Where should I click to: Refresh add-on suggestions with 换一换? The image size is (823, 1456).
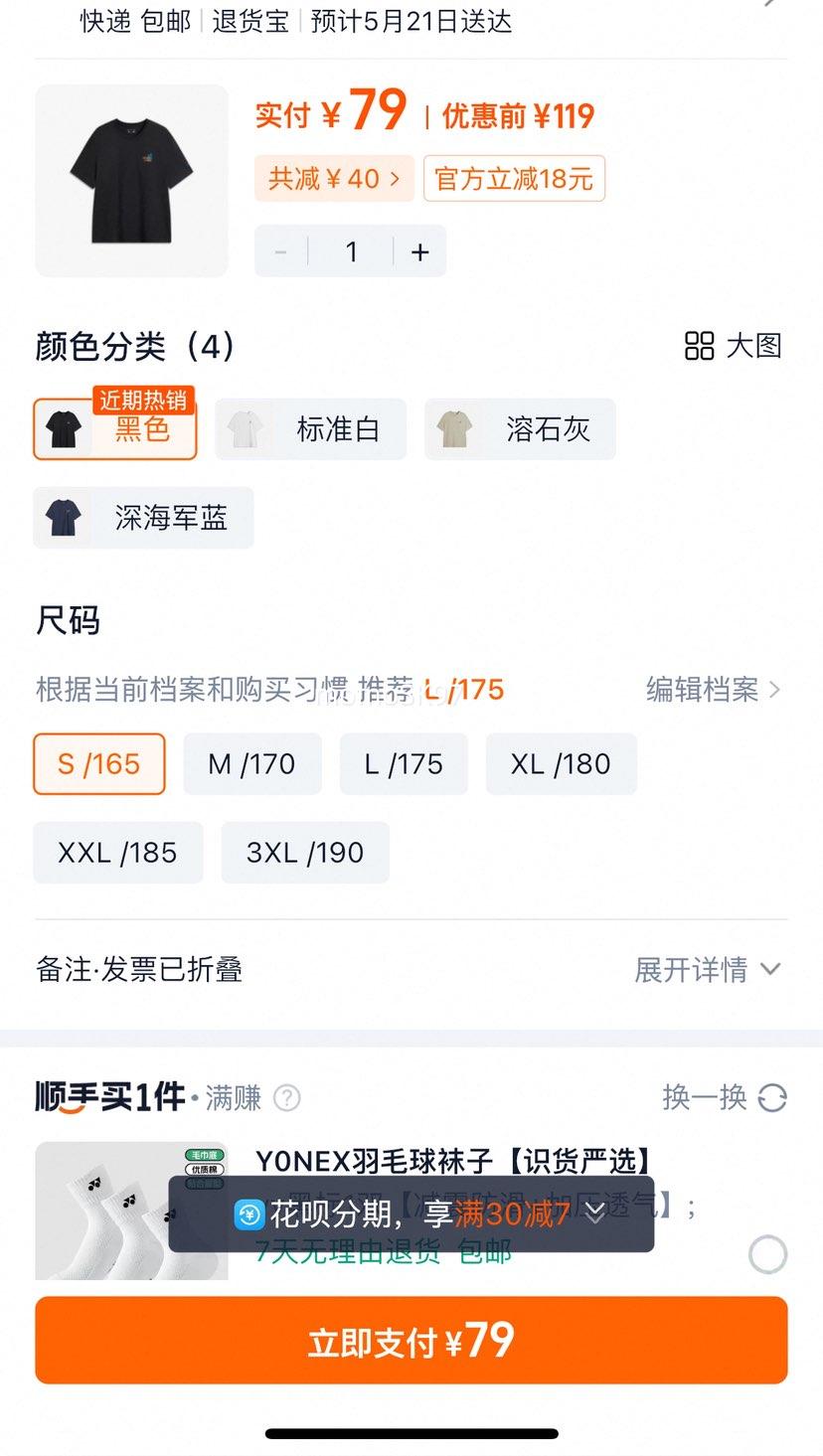pyautogui.click(x=725, y=1097)
